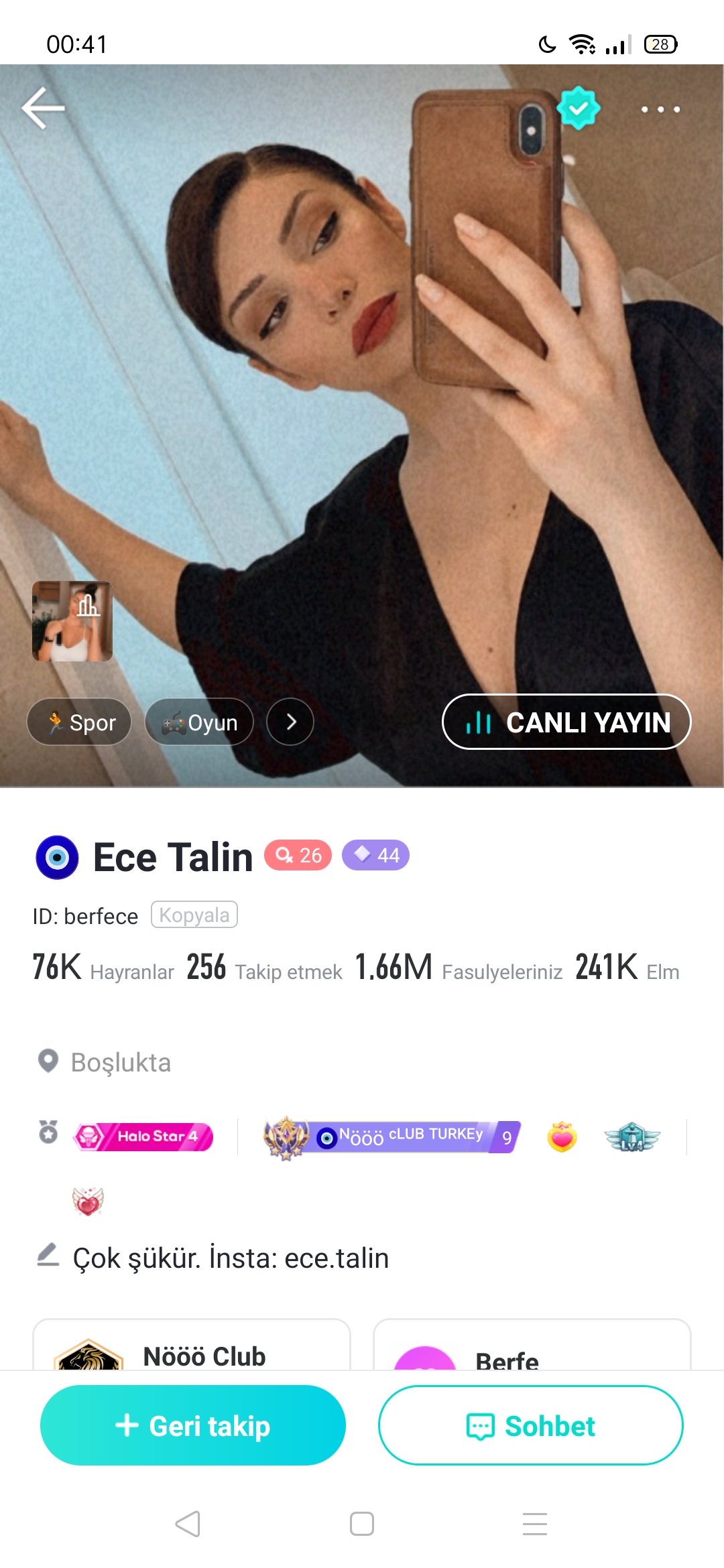Viewport: 724px width, 1568px height.
Task: View the 76K Hayranlar fans list
Action: point(103,968)
